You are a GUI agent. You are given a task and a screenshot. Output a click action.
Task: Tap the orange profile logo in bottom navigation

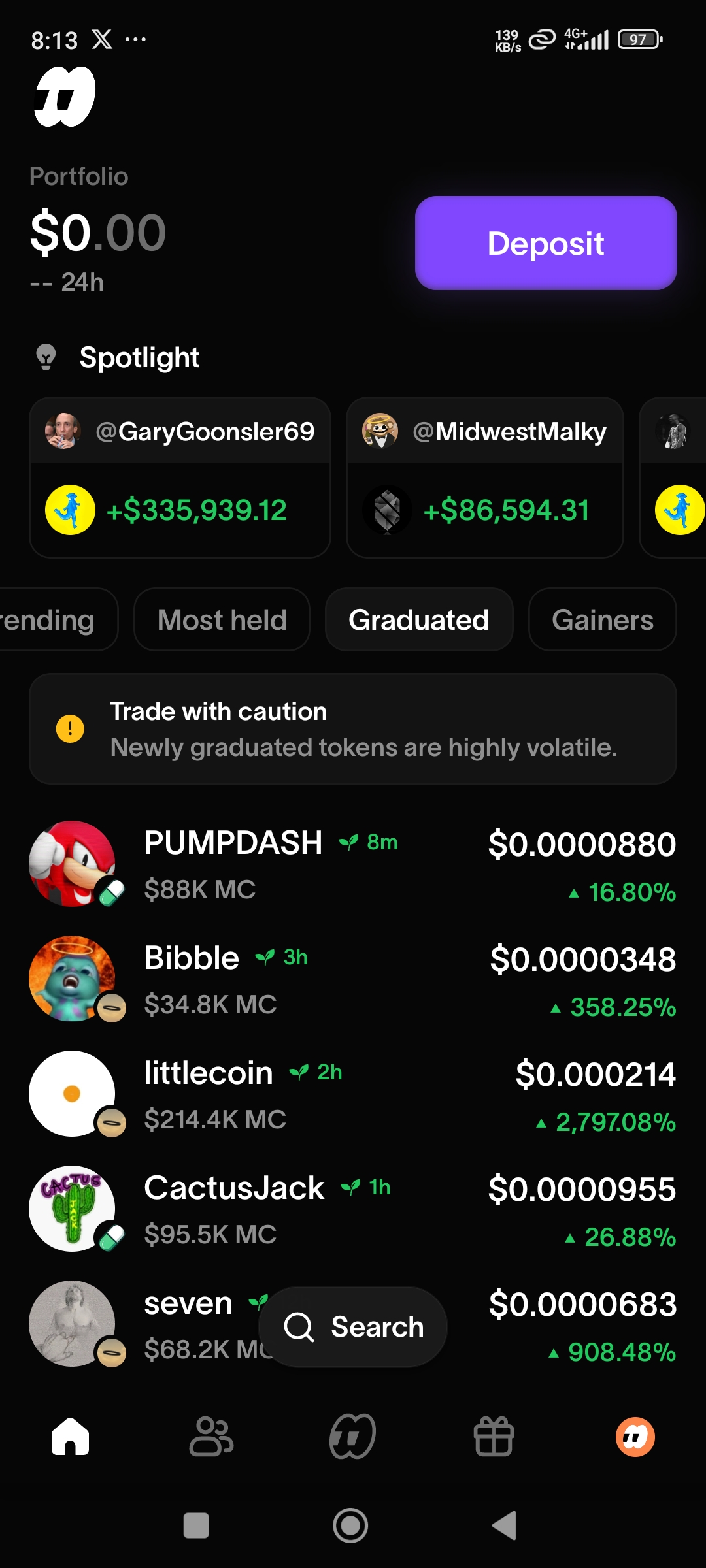click(x=635, y=1435)
